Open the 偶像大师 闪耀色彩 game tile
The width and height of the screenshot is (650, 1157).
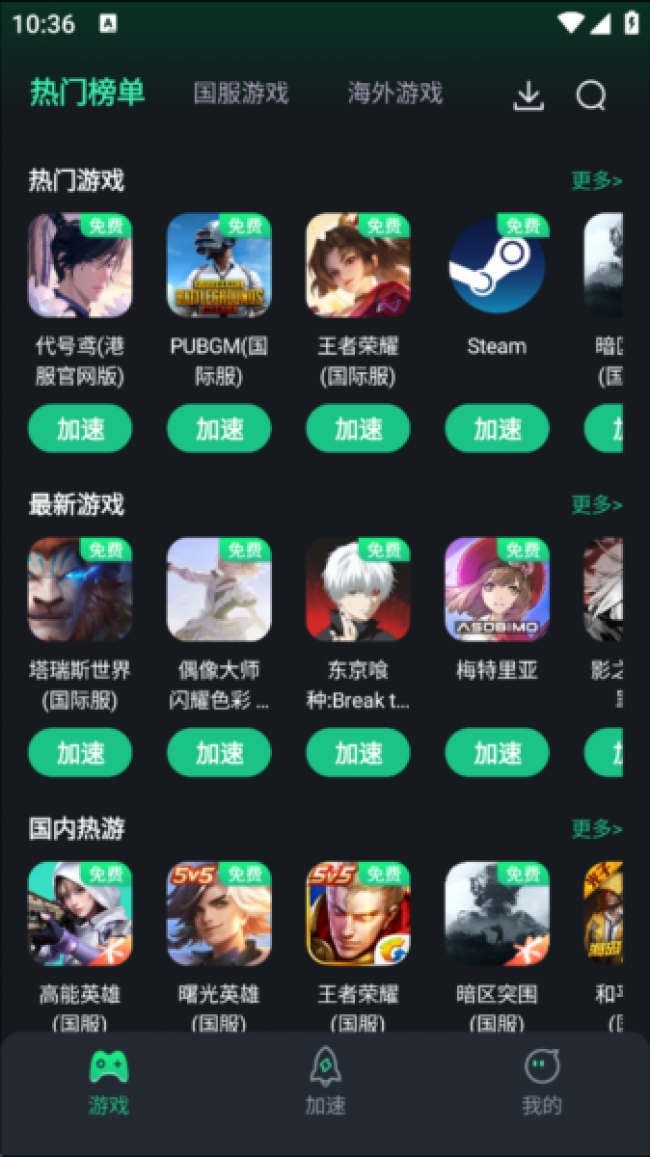point(219,589)
